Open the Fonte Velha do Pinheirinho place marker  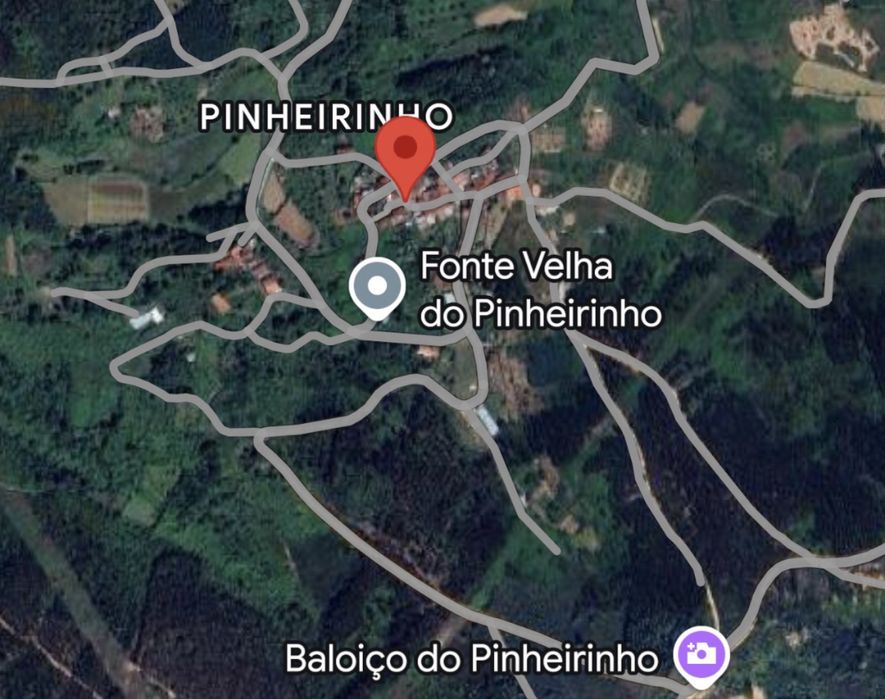click(377, 287)
